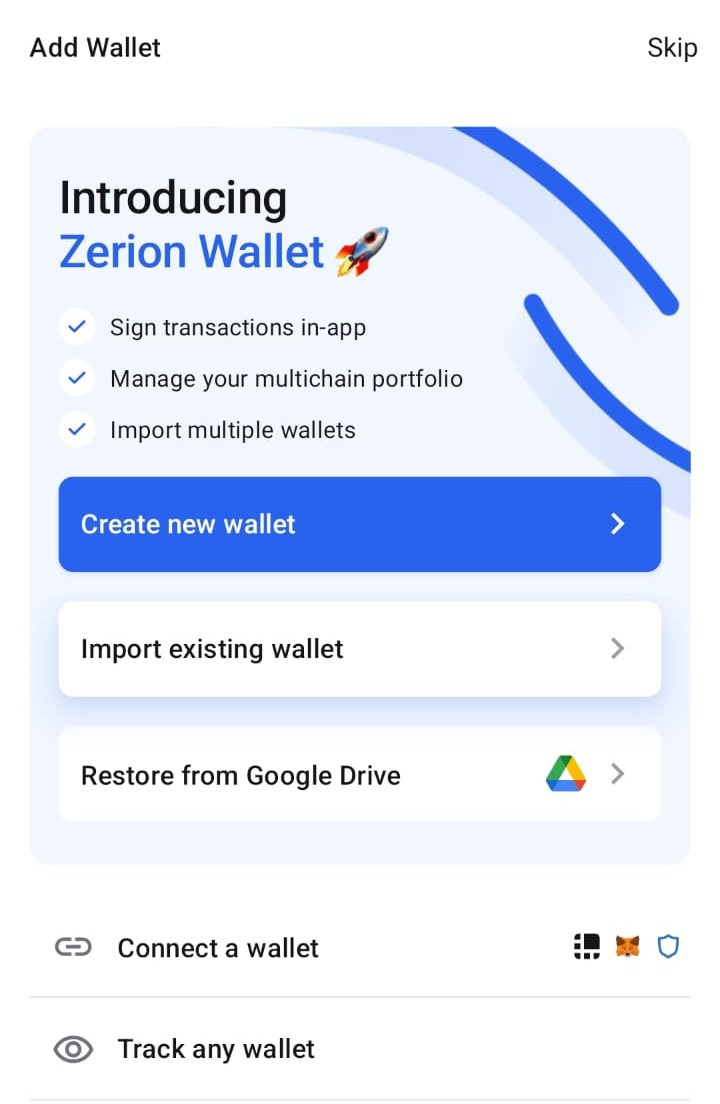Click the Google Drive icon
This screenshot has width=720, height=1104.
click(x=564, y=774)
